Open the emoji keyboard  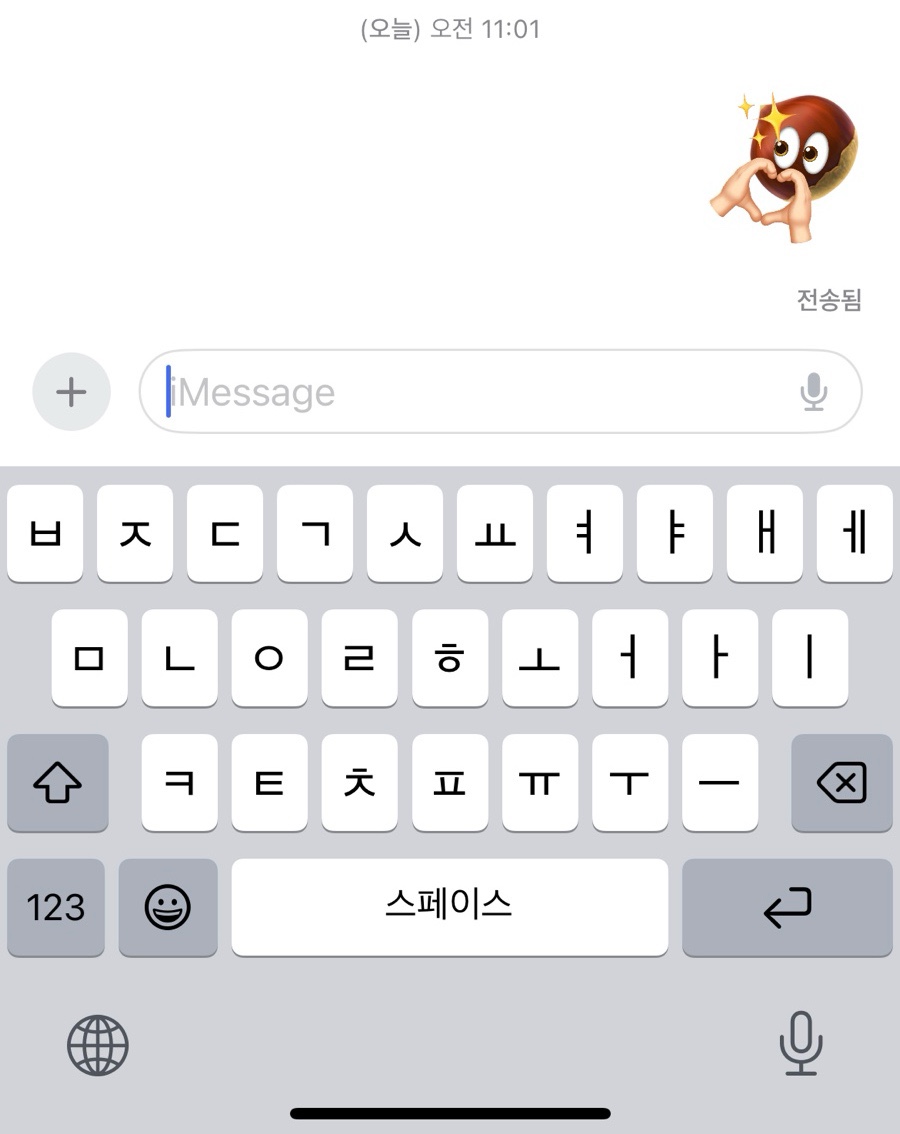(x=168, y=907)
